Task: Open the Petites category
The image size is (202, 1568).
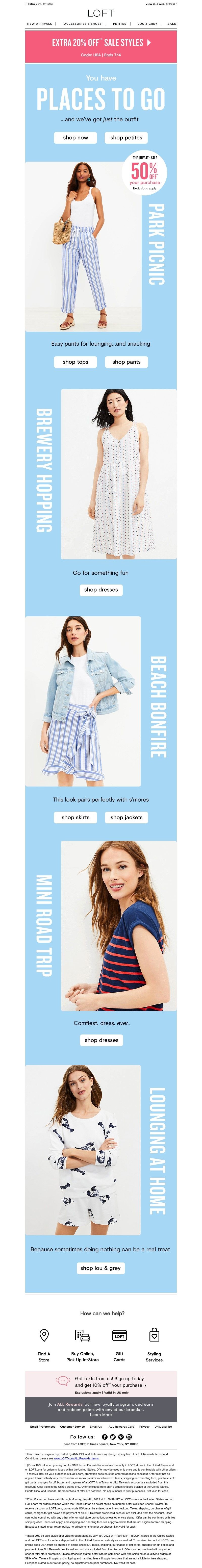Action: (120, 24)
